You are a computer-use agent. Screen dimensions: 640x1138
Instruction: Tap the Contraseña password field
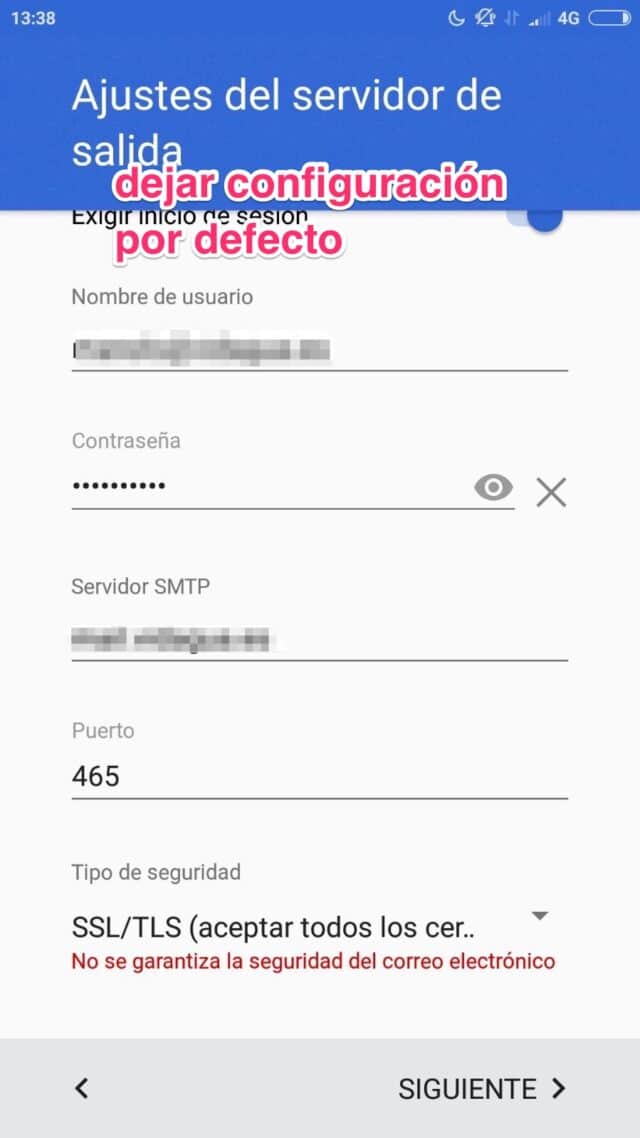tap(268, 486)
